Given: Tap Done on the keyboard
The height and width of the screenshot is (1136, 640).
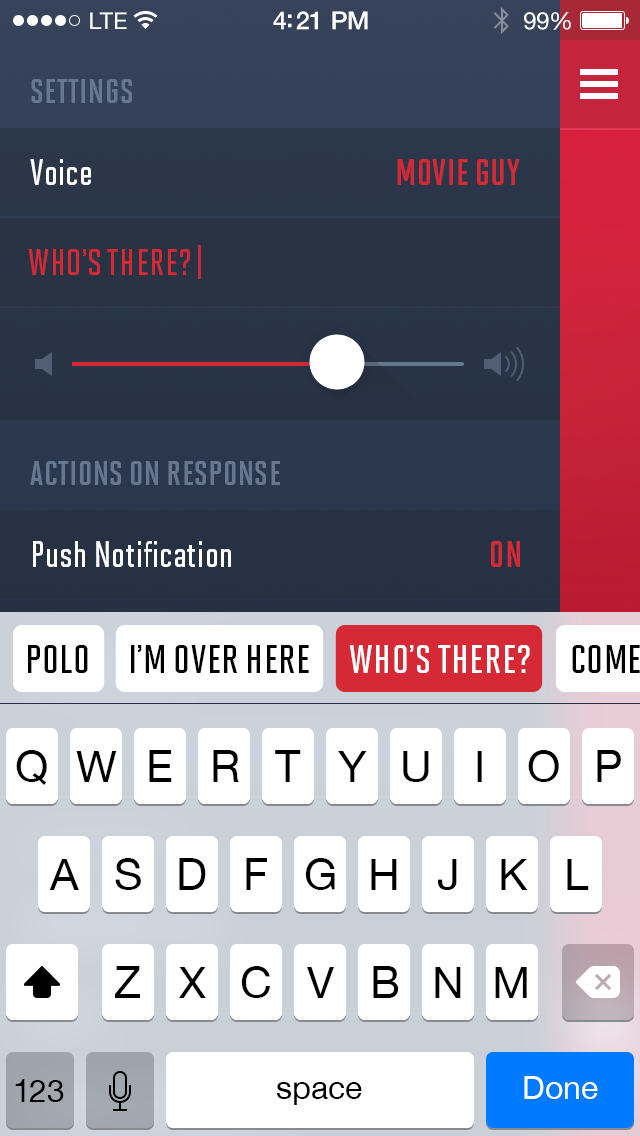Looking at the screenshot, I should (559, 1089).
